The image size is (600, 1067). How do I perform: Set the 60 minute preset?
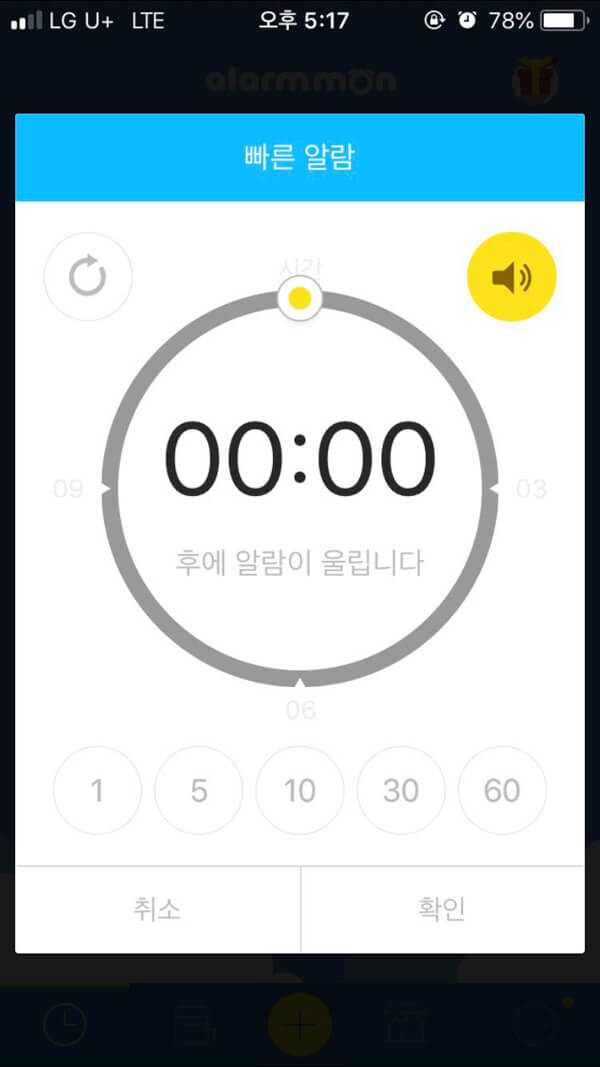point(502,790)
